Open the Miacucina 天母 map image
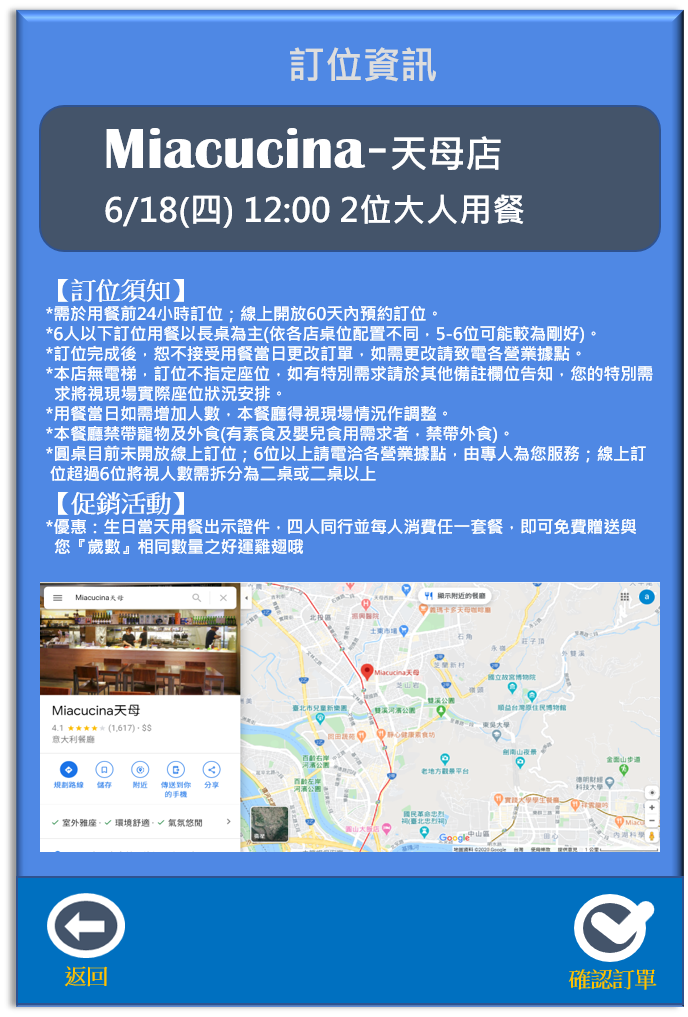The height and width of the screenshot is (1017, 688). click(x=349, y=716)
